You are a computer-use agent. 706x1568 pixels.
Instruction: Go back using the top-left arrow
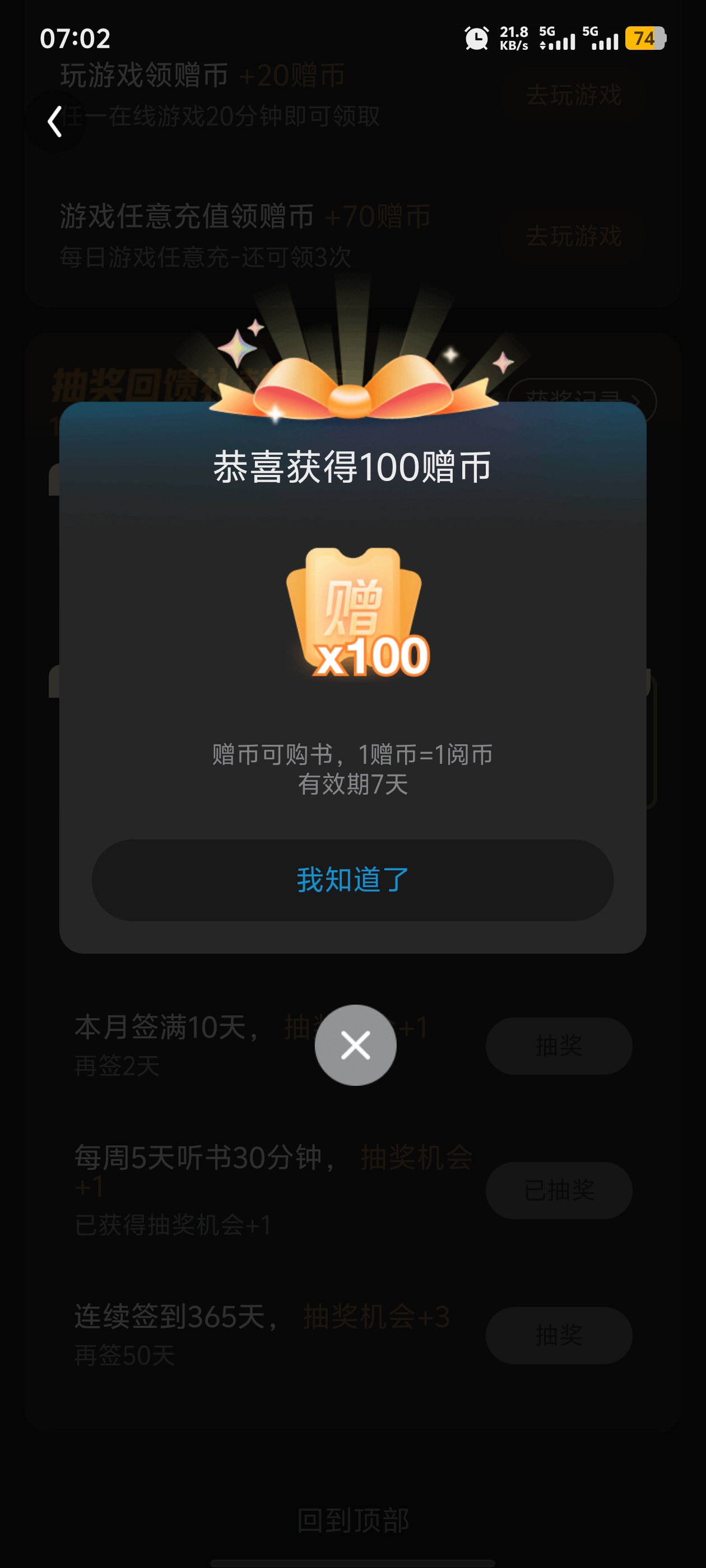coord(55,121)
